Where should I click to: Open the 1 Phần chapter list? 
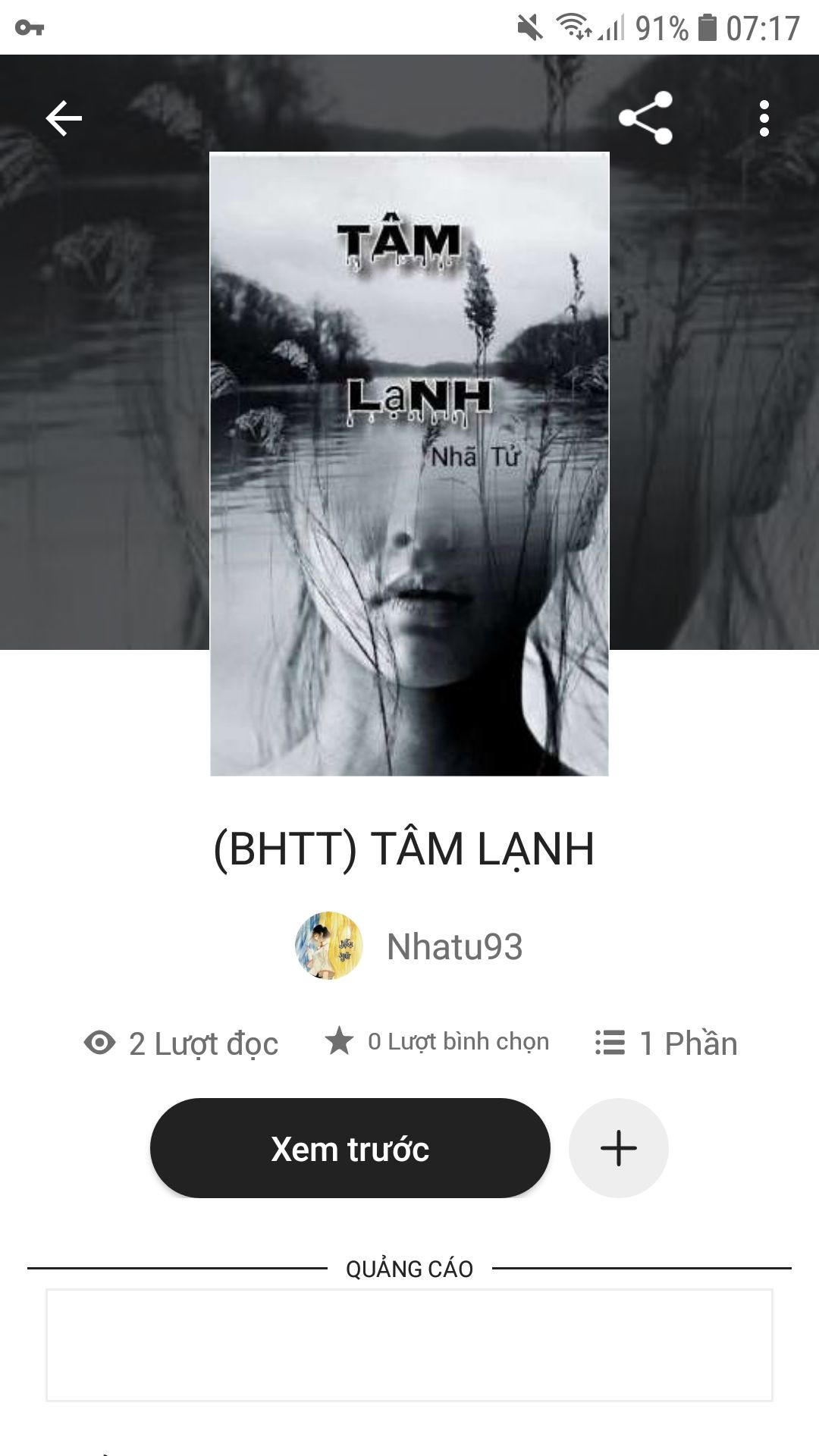(666, 1043)
